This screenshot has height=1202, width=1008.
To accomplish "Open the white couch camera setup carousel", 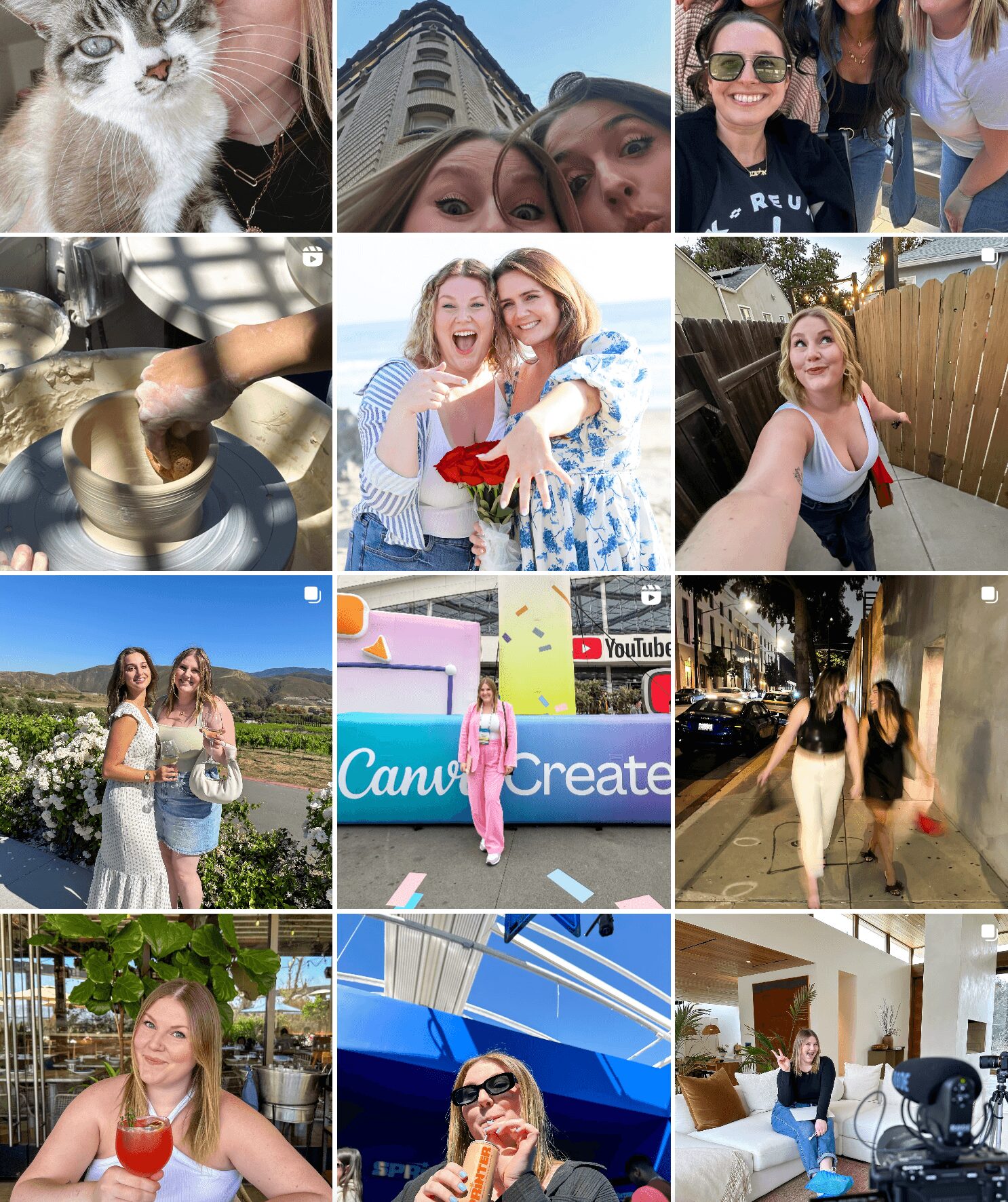I will coord(841,1058).
